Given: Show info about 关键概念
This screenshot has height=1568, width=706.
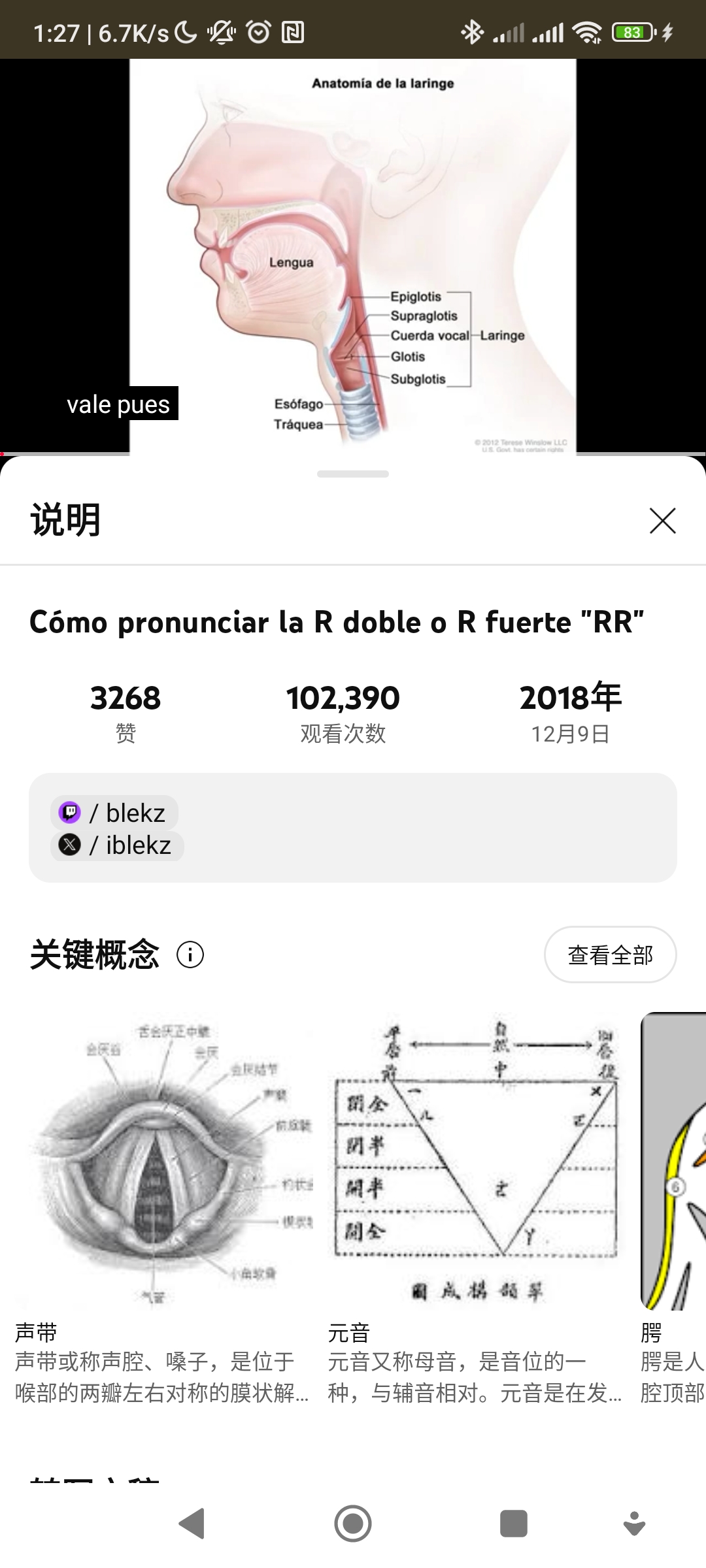Looking at the screenshot, I should point(190,955).
